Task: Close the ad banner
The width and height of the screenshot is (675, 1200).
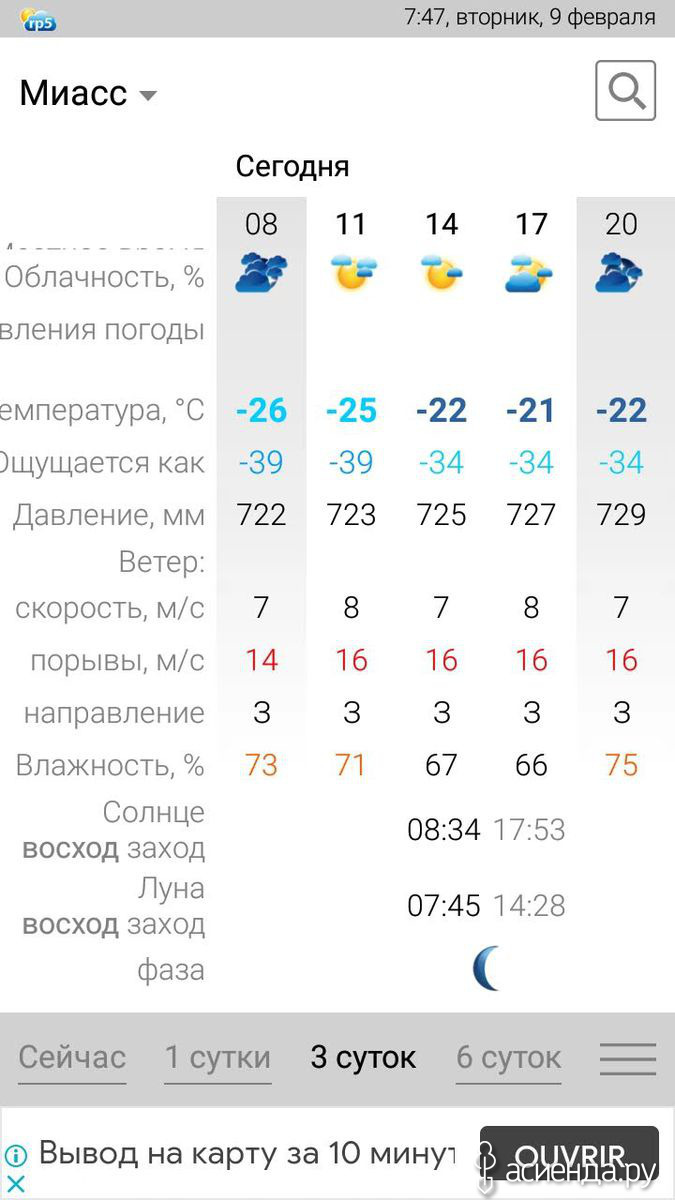Action: (x=16, y=1183)
